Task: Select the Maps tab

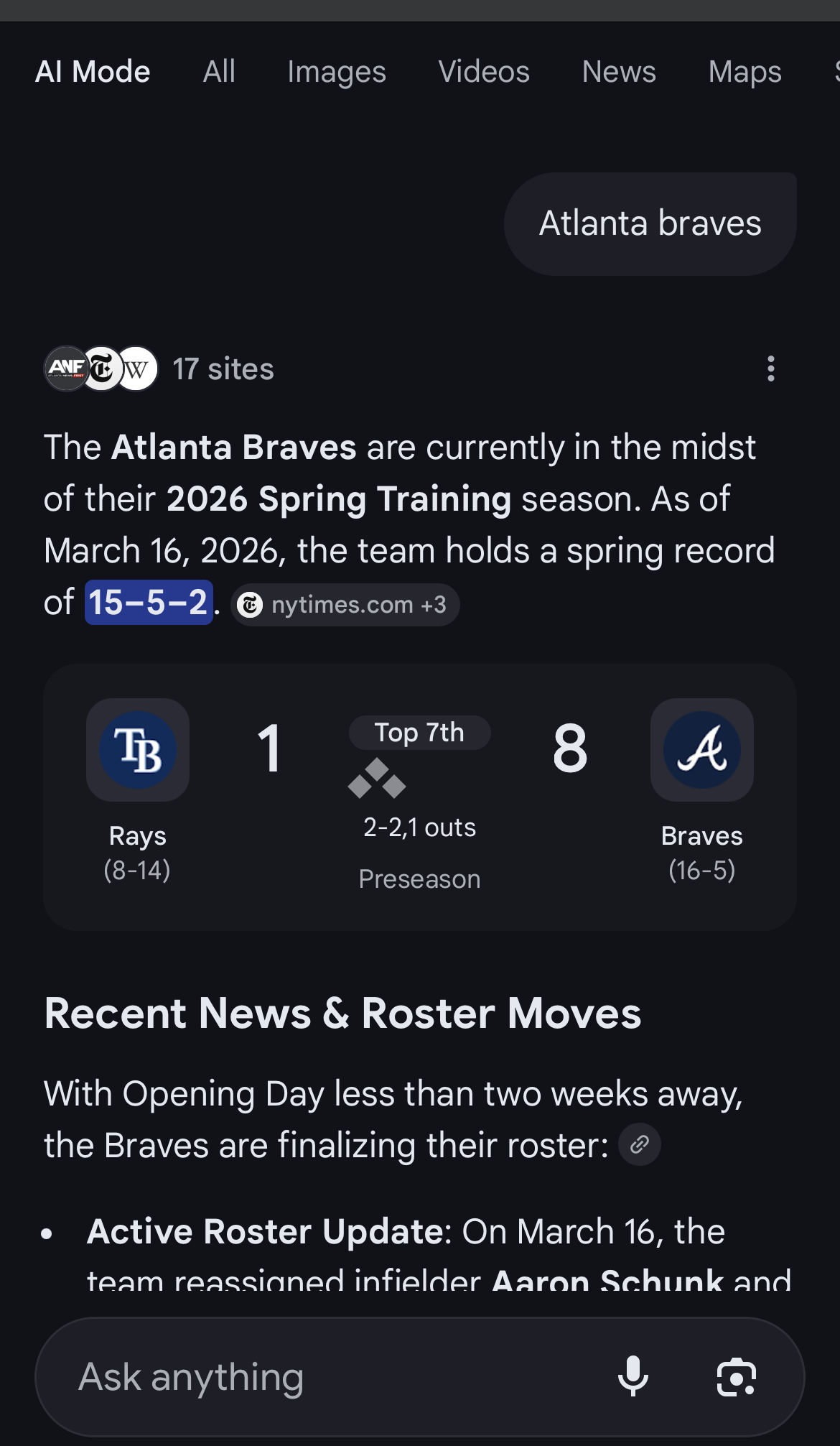Action: (x=744, y=71)
